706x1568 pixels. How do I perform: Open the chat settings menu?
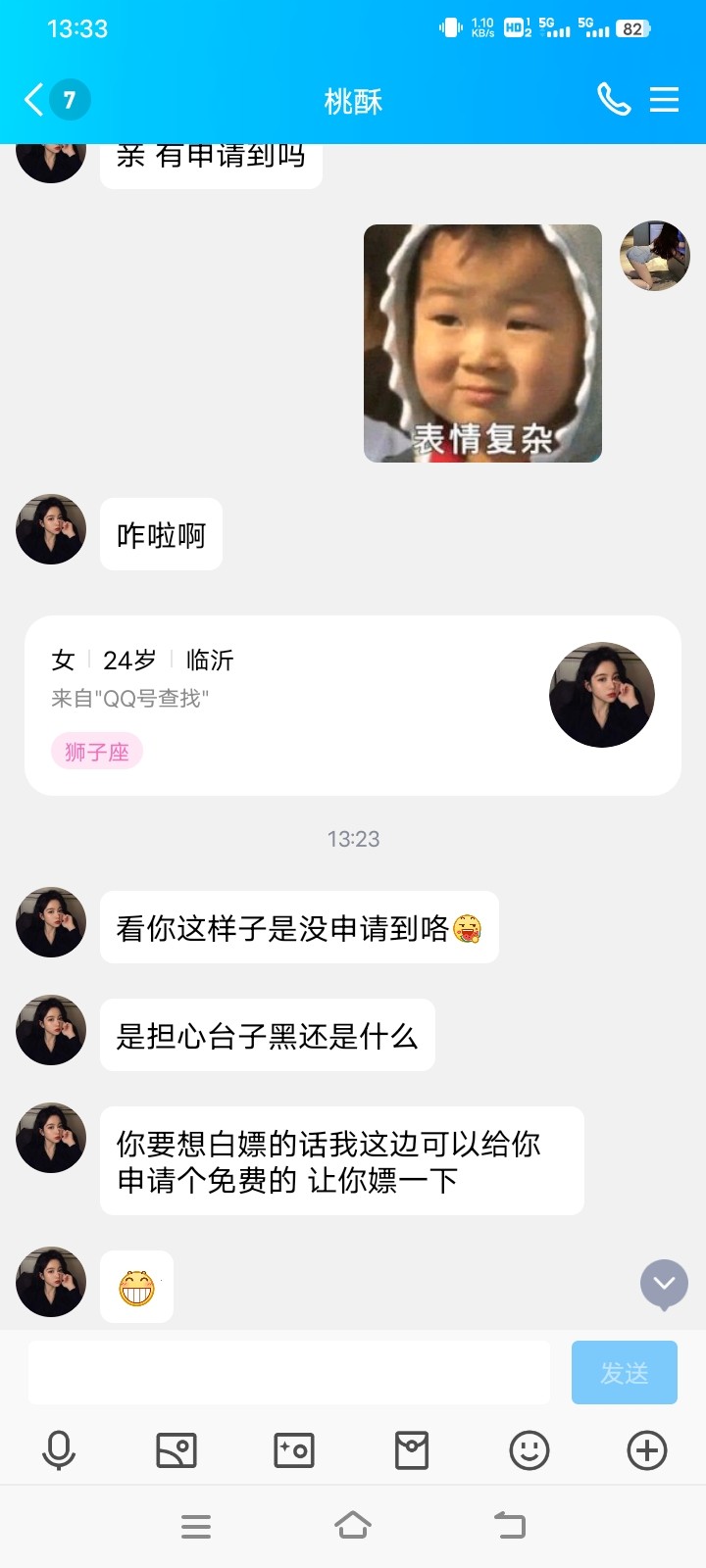click(x=665, y=100)
